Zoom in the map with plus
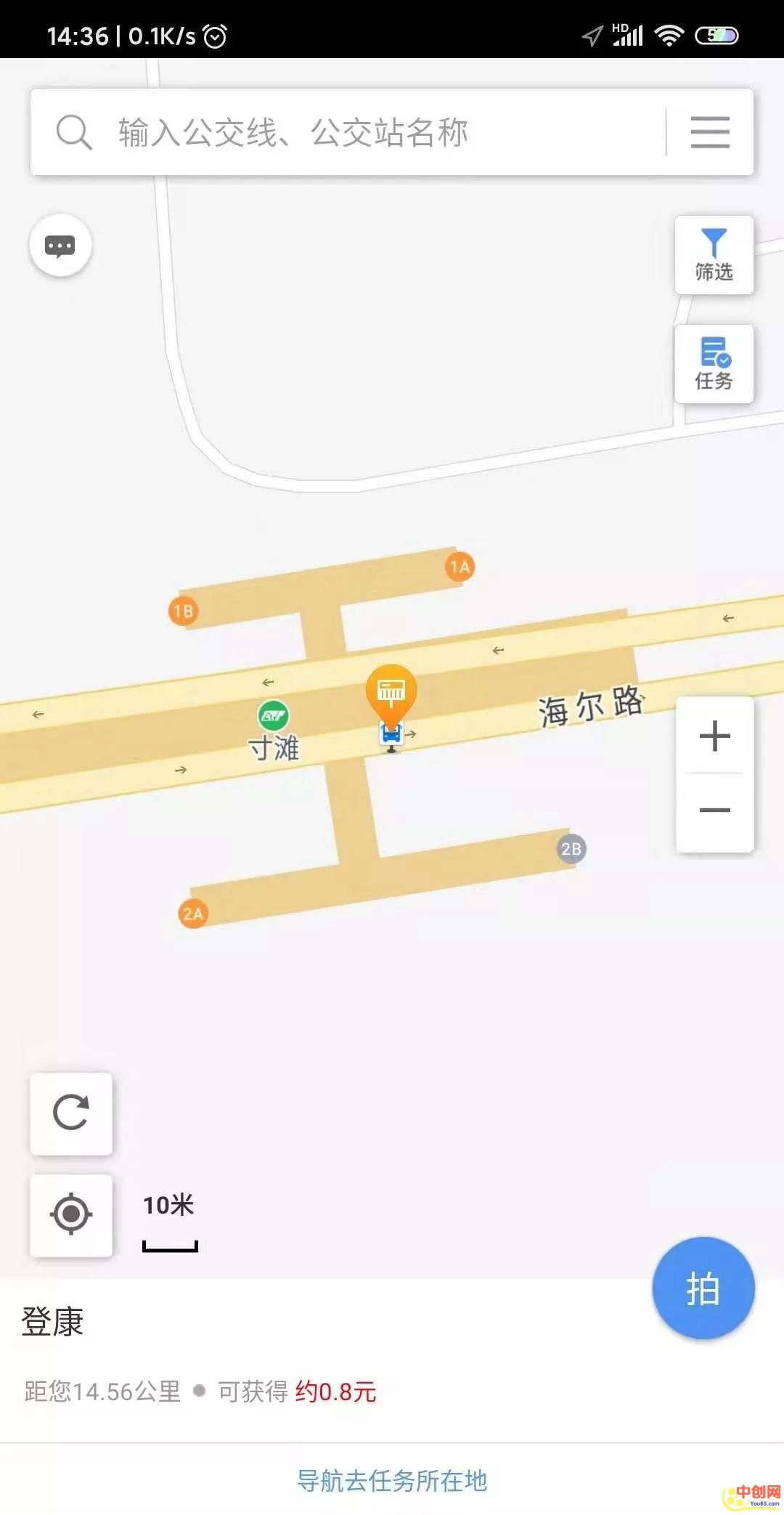 [715, 736]
